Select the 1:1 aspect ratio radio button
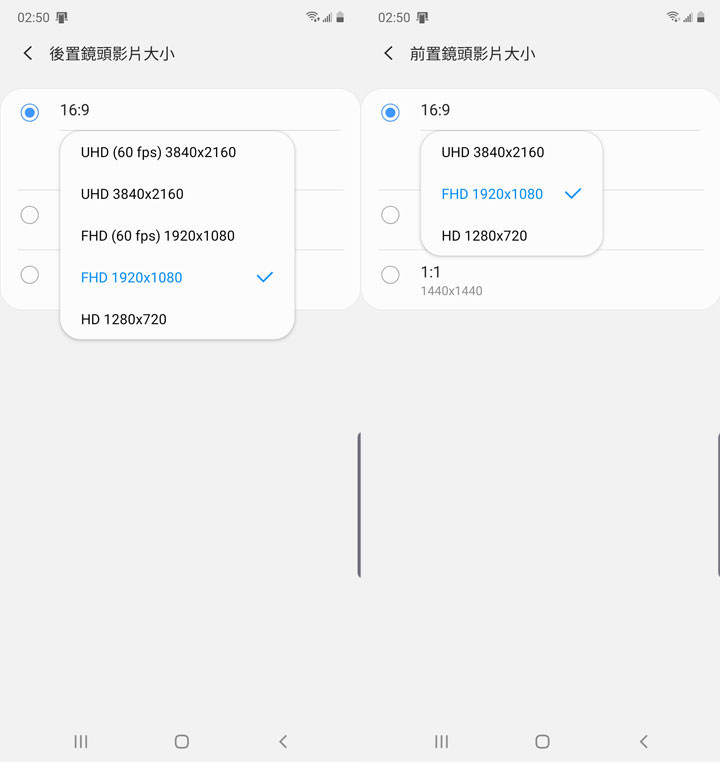The height and width of the screenshot is (762, 720). tap(390, 275)
